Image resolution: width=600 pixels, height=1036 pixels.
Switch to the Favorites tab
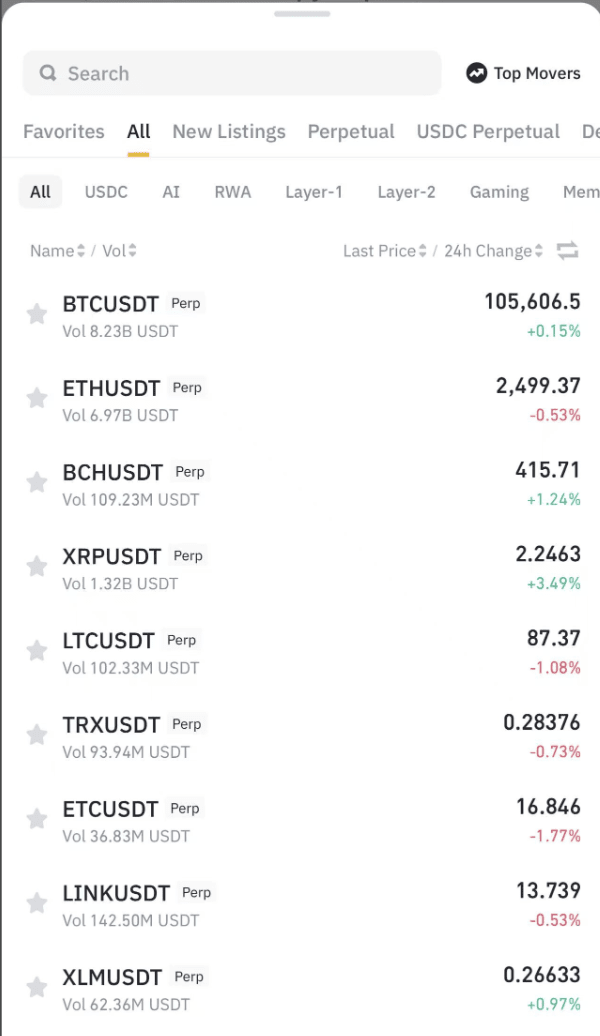(x=63, y=131)
